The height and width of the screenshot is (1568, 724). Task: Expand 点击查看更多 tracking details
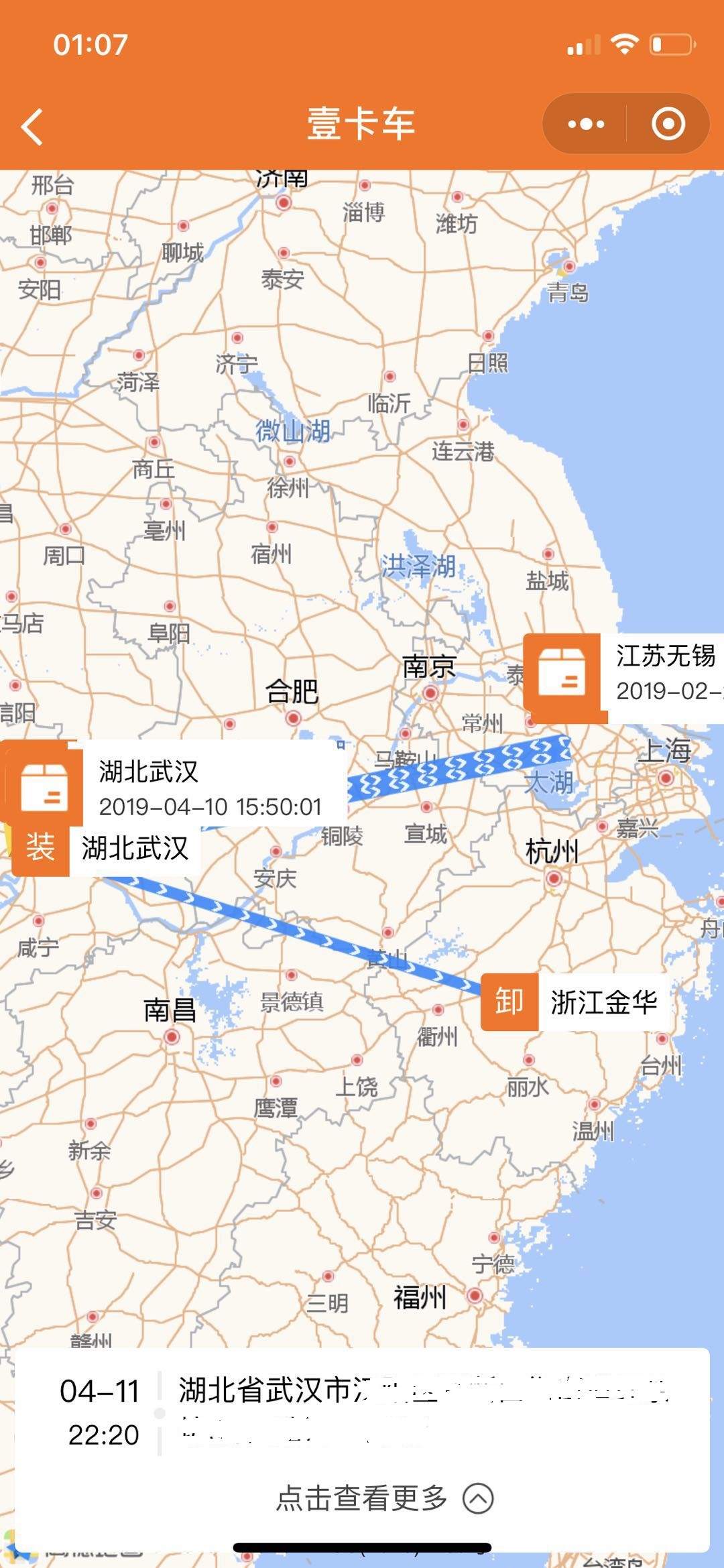[384, 1498]
